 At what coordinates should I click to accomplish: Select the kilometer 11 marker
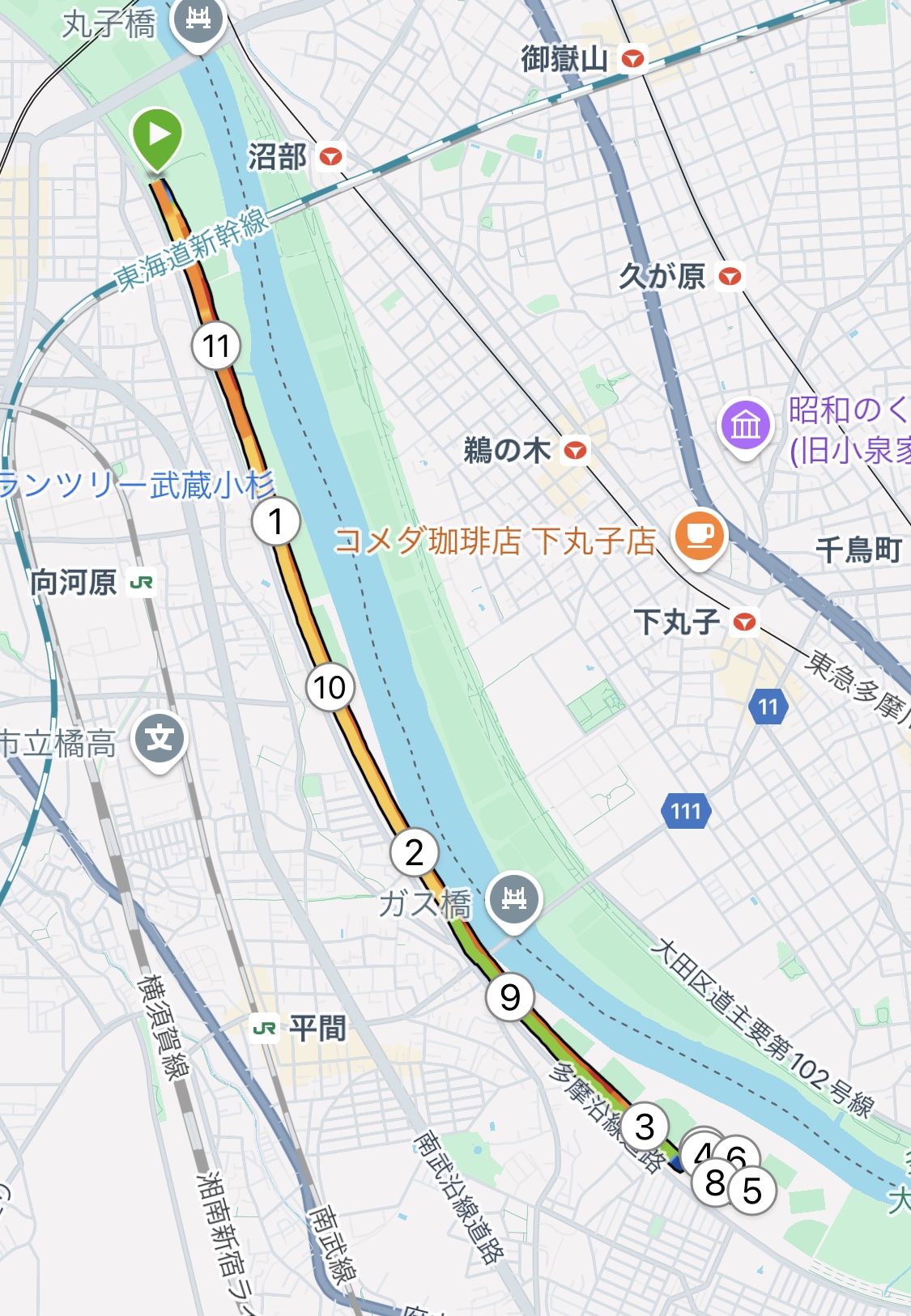216,346
